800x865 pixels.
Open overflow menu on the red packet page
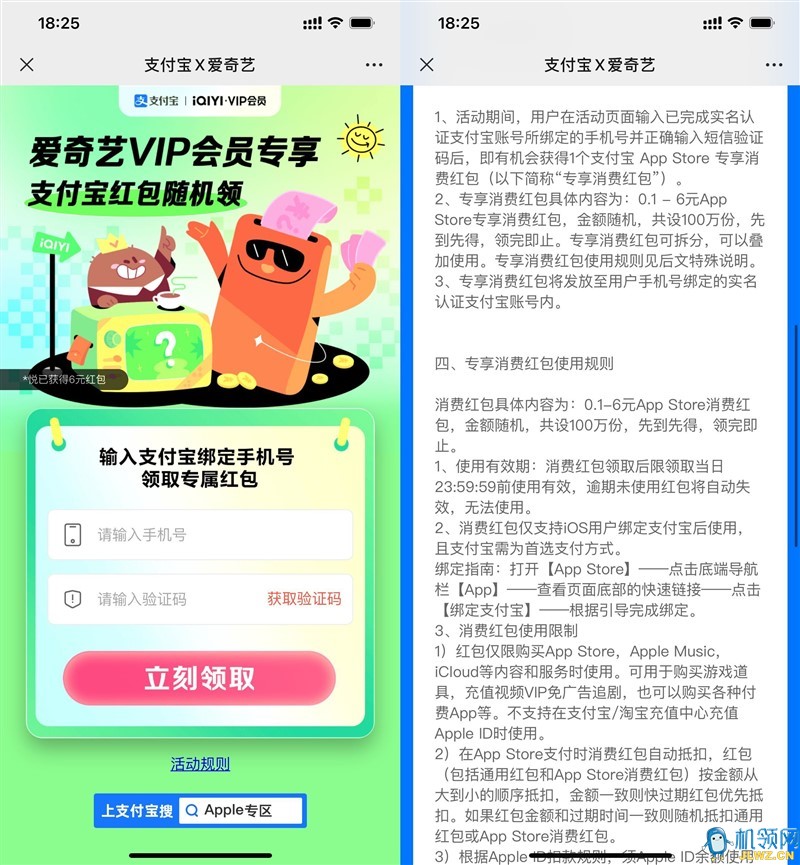click(374, 64)
